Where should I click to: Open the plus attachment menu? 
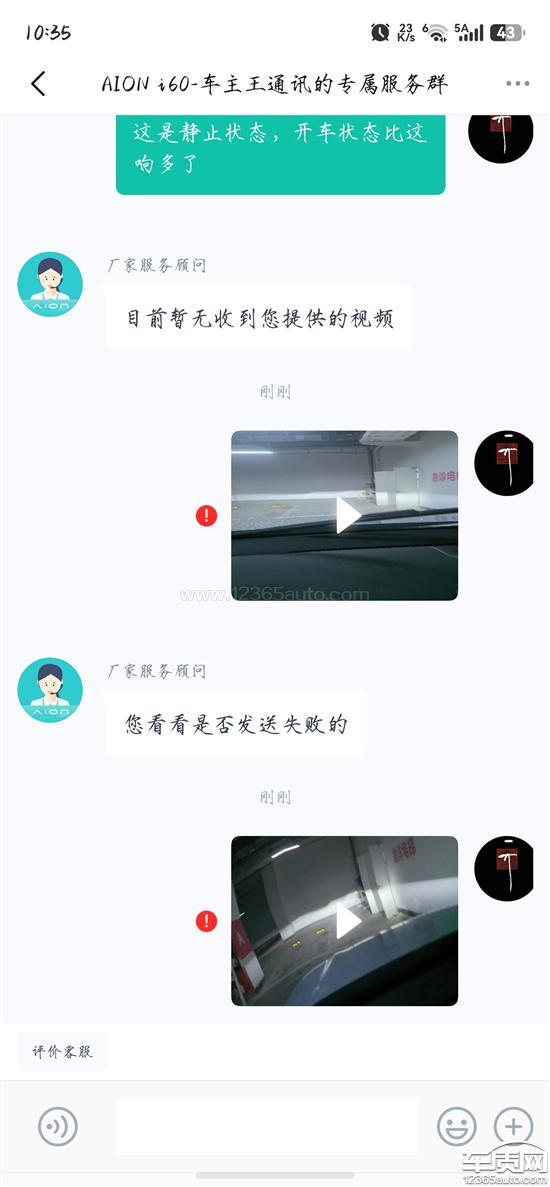pos(514,1126)
